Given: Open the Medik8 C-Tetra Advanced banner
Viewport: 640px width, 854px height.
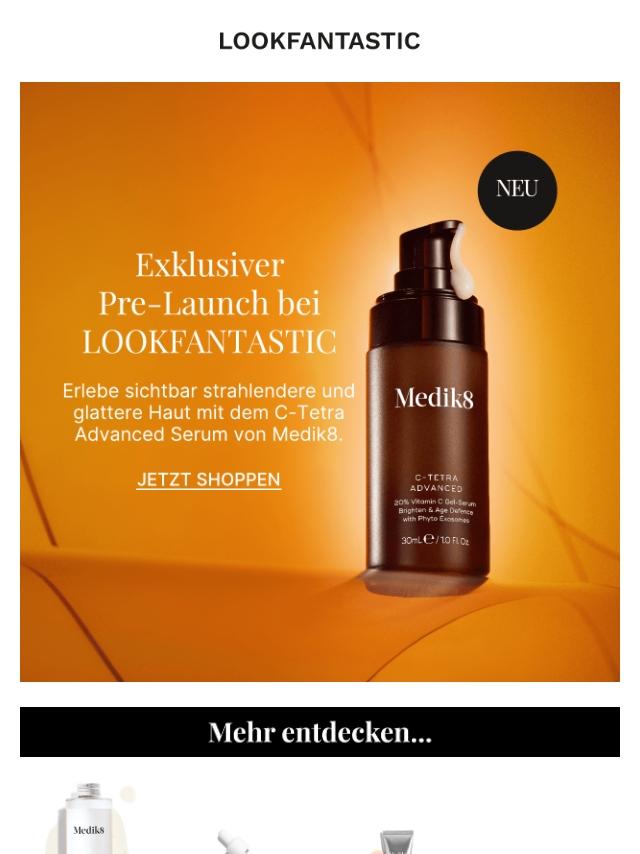Looking at the screenshot, I should pos(430,400).
